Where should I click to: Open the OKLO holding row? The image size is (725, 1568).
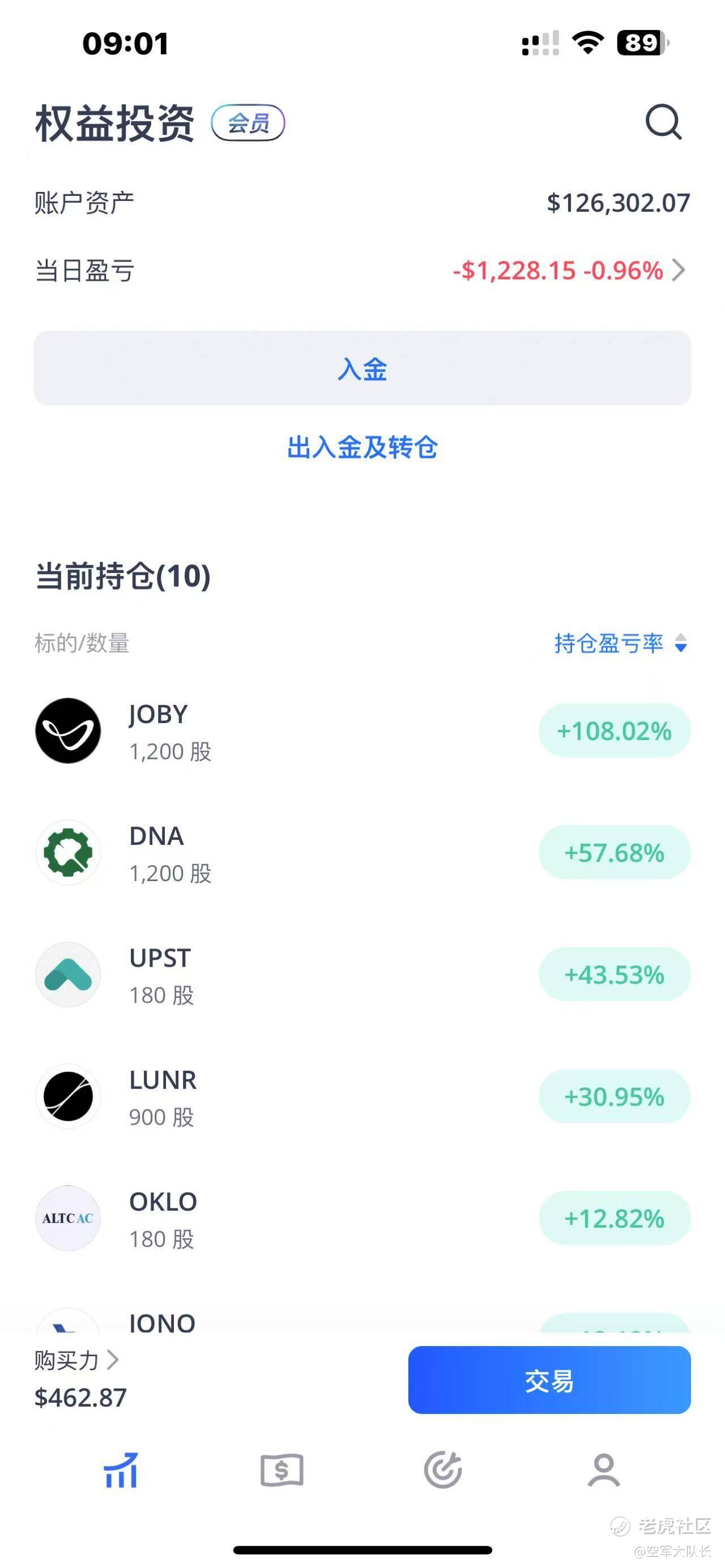pyautogui.click(x=362, y=1218)
